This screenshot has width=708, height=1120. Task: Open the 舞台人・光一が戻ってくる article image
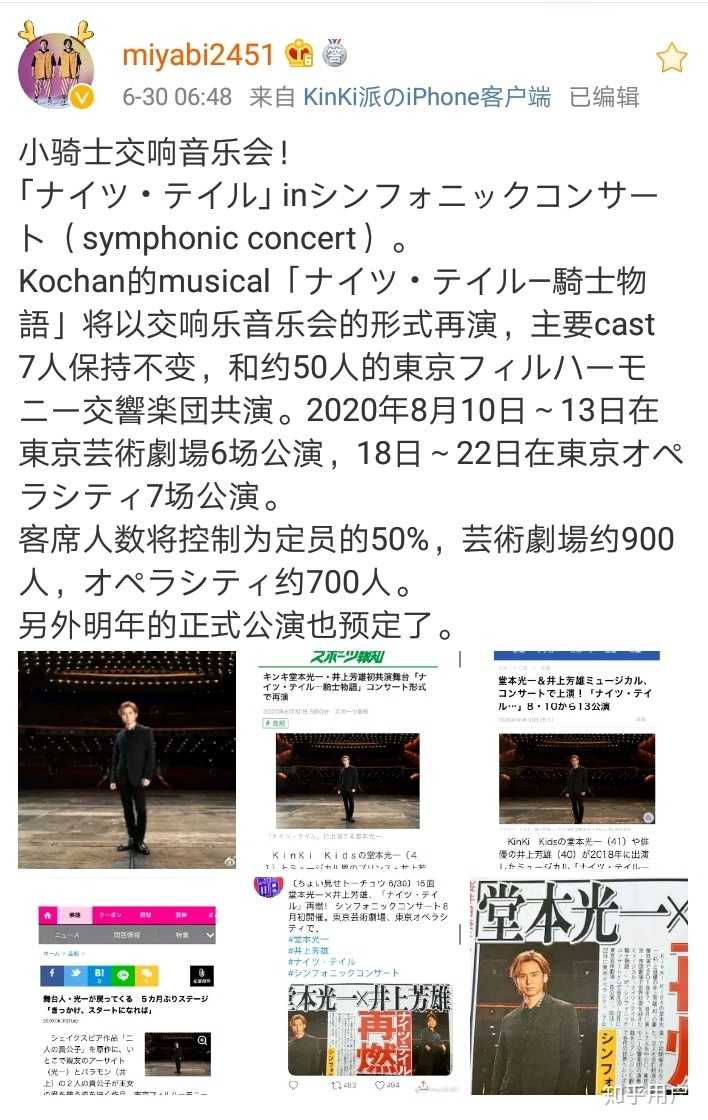[x=127, y=985]
